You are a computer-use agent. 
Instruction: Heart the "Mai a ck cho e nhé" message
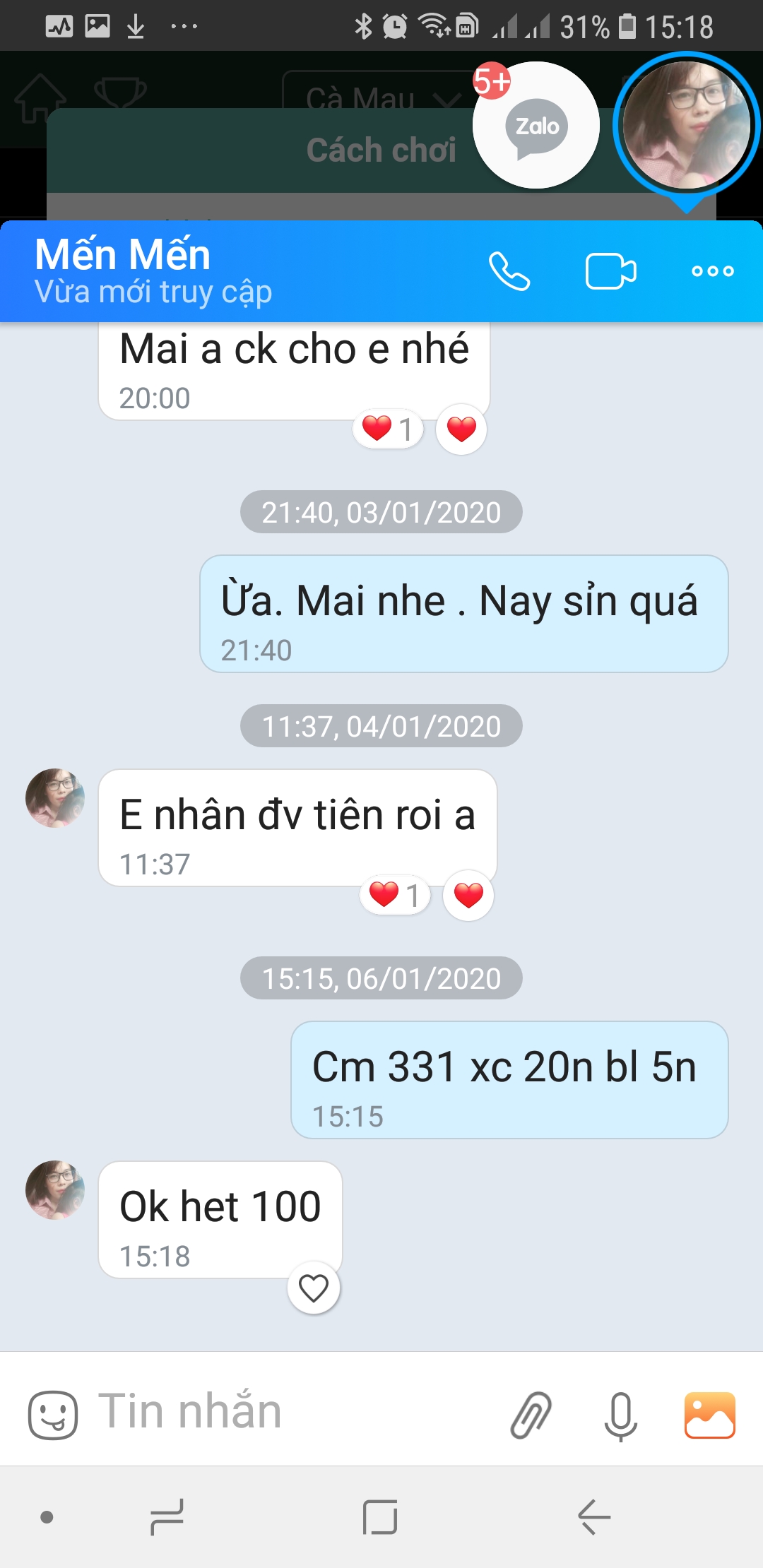461,429
